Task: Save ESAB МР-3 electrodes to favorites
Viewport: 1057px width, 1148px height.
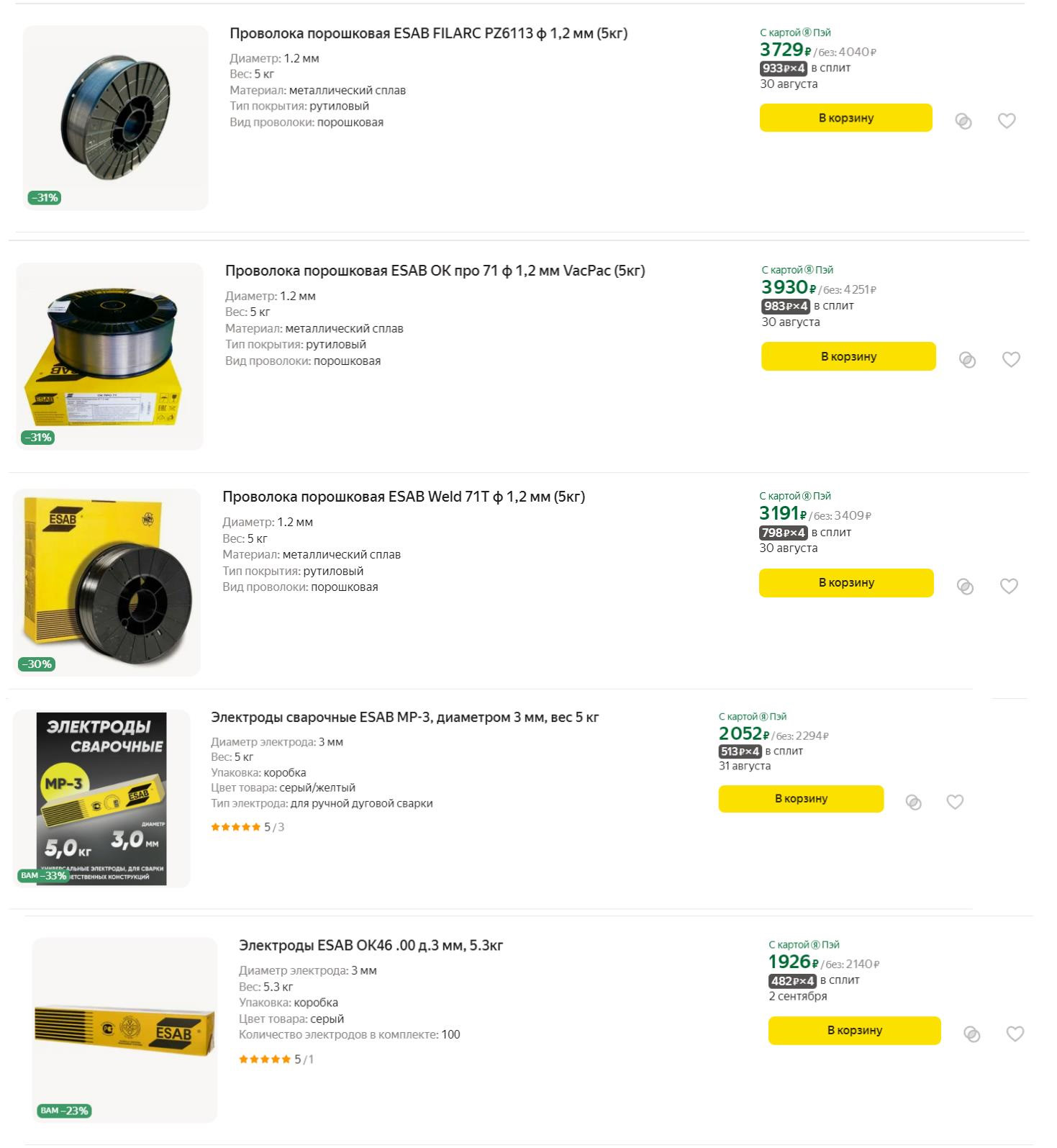Action: click(x=955, y=802)
